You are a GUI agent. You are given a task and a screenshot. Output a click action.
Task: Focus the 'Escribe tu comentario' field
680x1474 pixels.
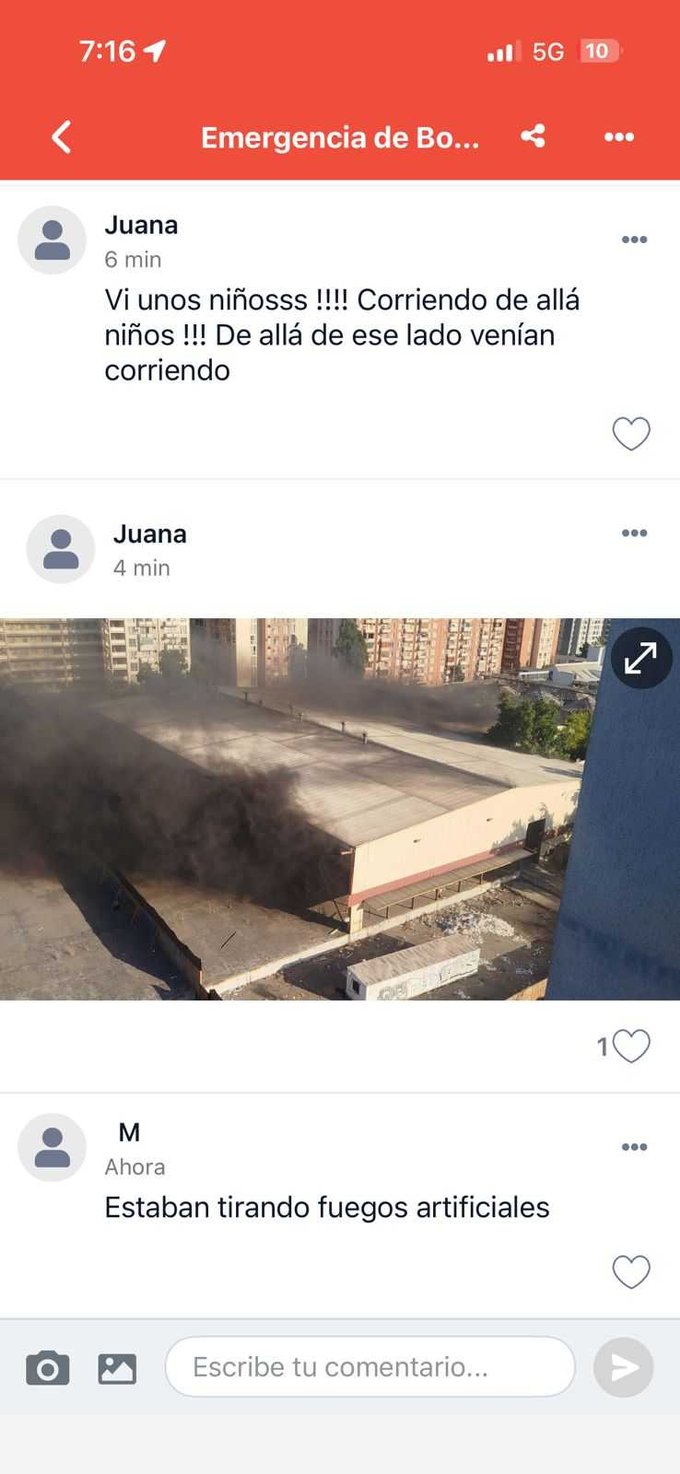point(370,1367)
